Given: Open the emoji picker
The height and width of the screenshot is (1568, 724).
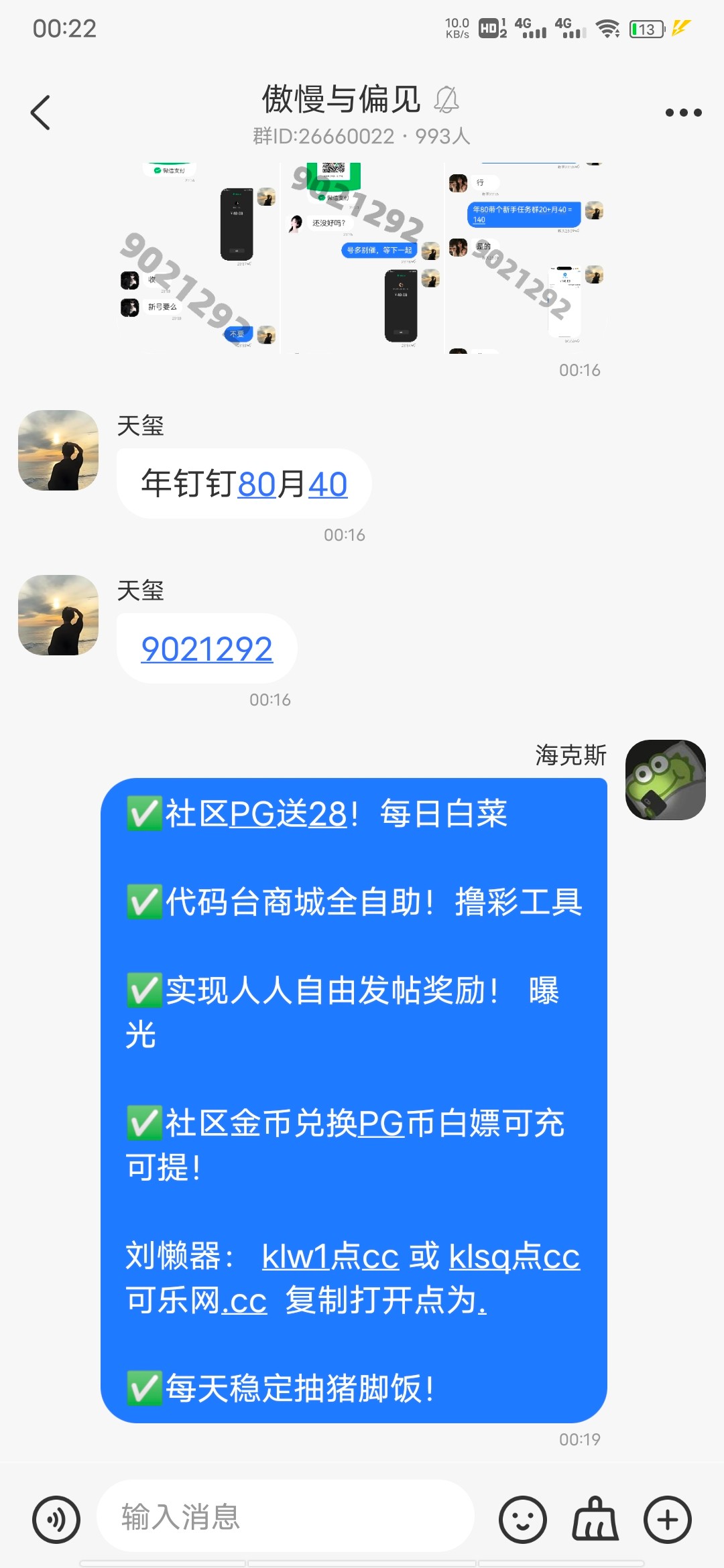Looking at the screenshot, I should (x=523, y=1519).
